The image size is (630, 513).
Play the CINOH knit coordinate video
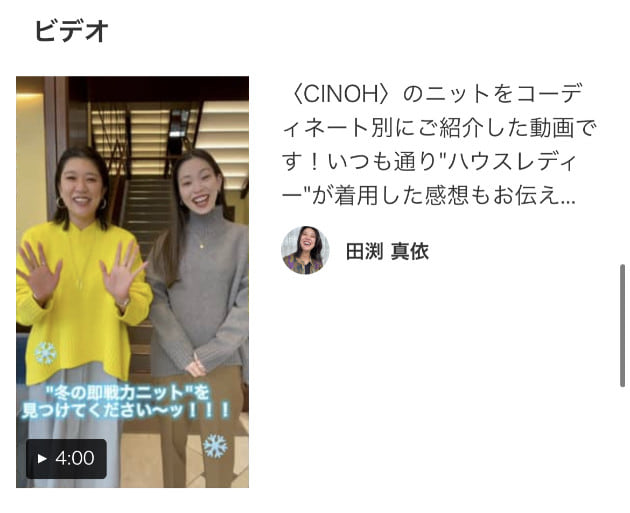(x=132, y=281)
